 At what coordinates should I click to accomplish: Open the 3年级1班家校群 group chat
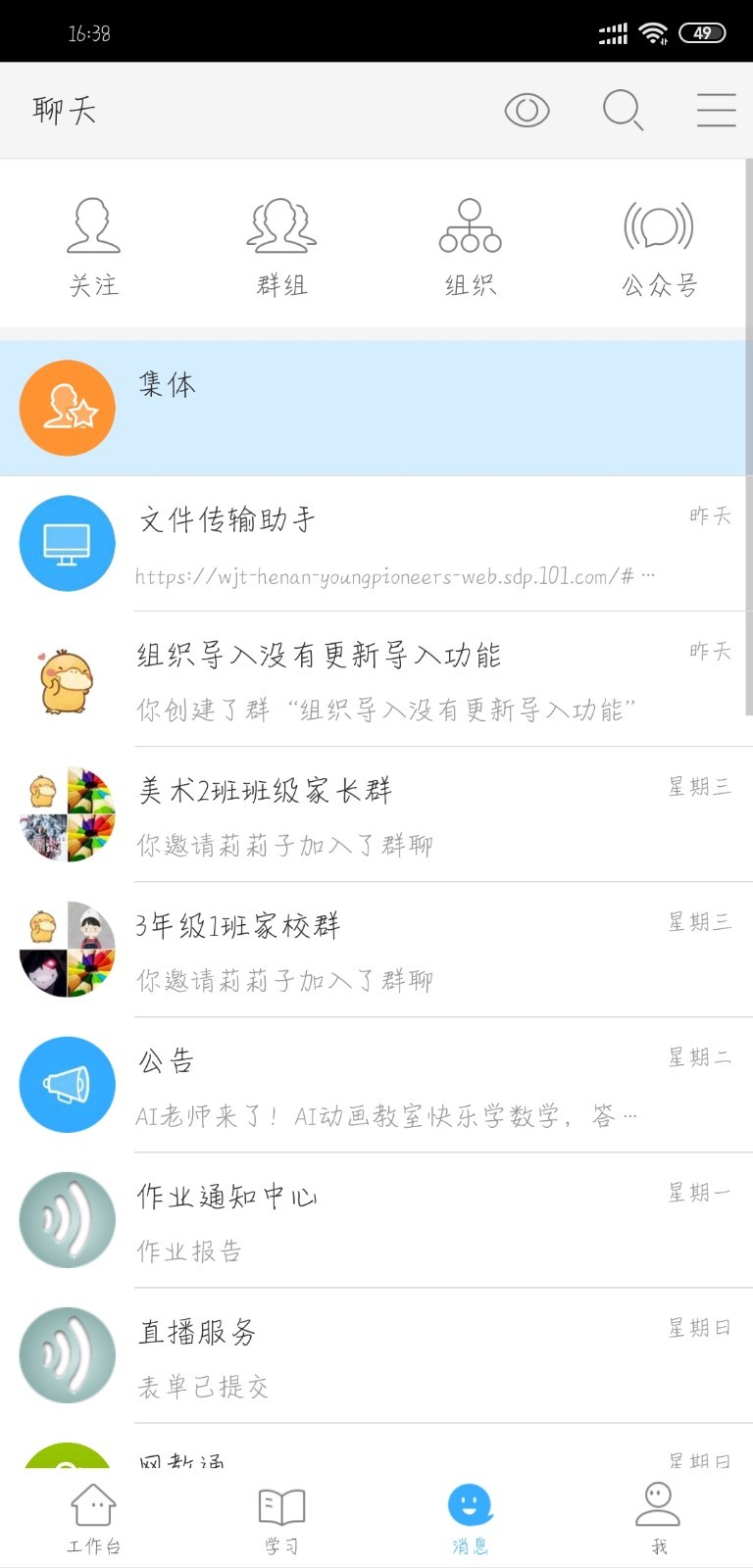click(x=376, y=950)
